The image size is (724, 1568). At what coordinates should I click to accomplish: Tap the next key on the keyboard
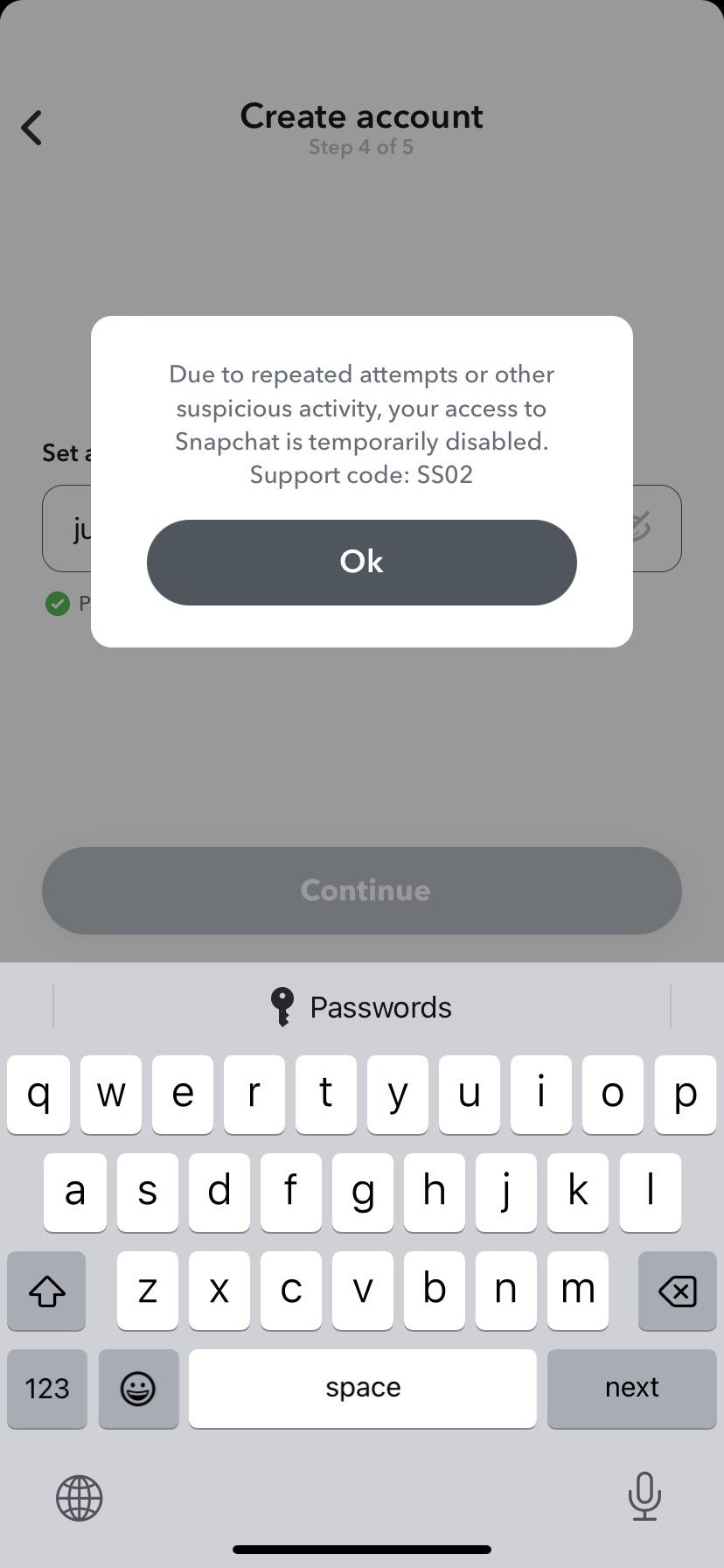(x=631, y=1389)
